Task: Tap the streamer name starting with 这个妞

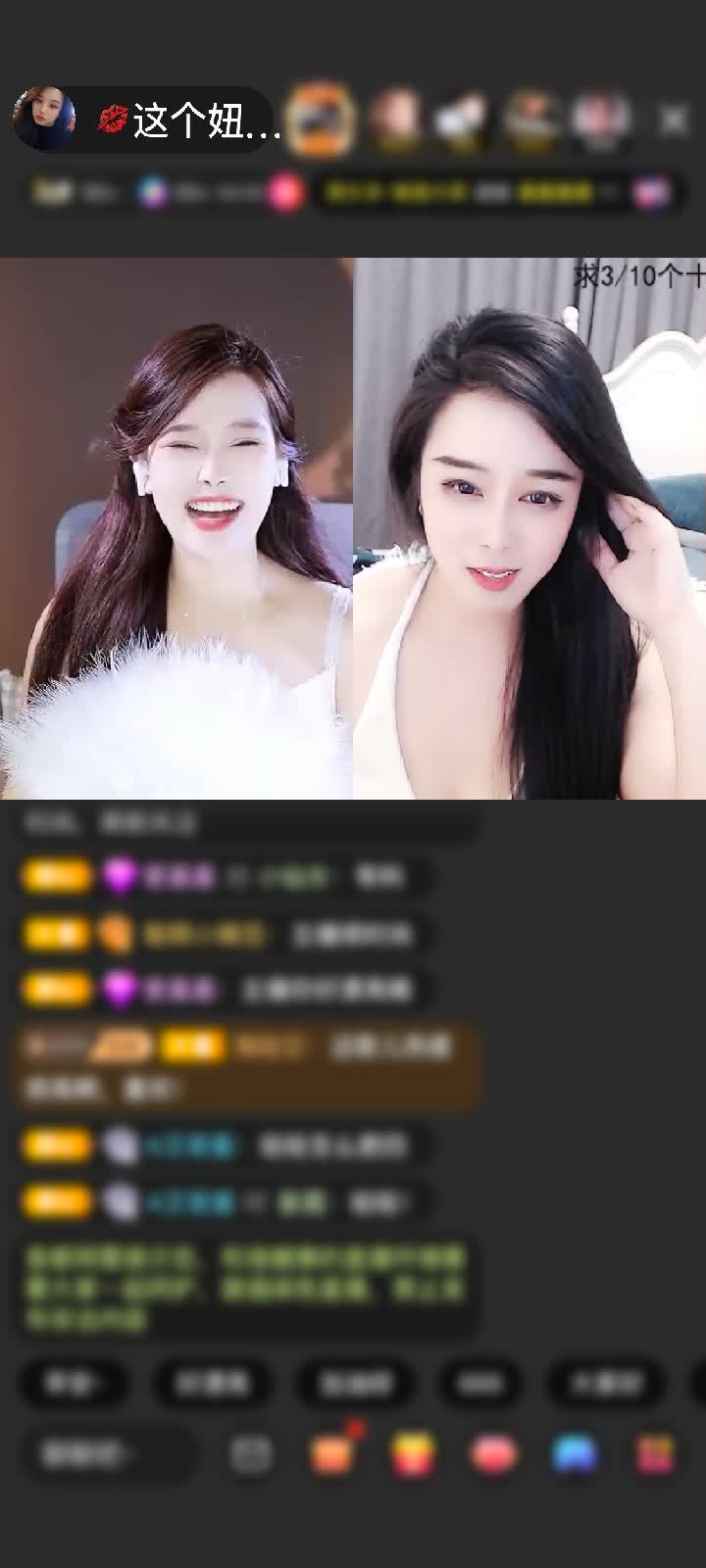Action: (x=204, y=121)
